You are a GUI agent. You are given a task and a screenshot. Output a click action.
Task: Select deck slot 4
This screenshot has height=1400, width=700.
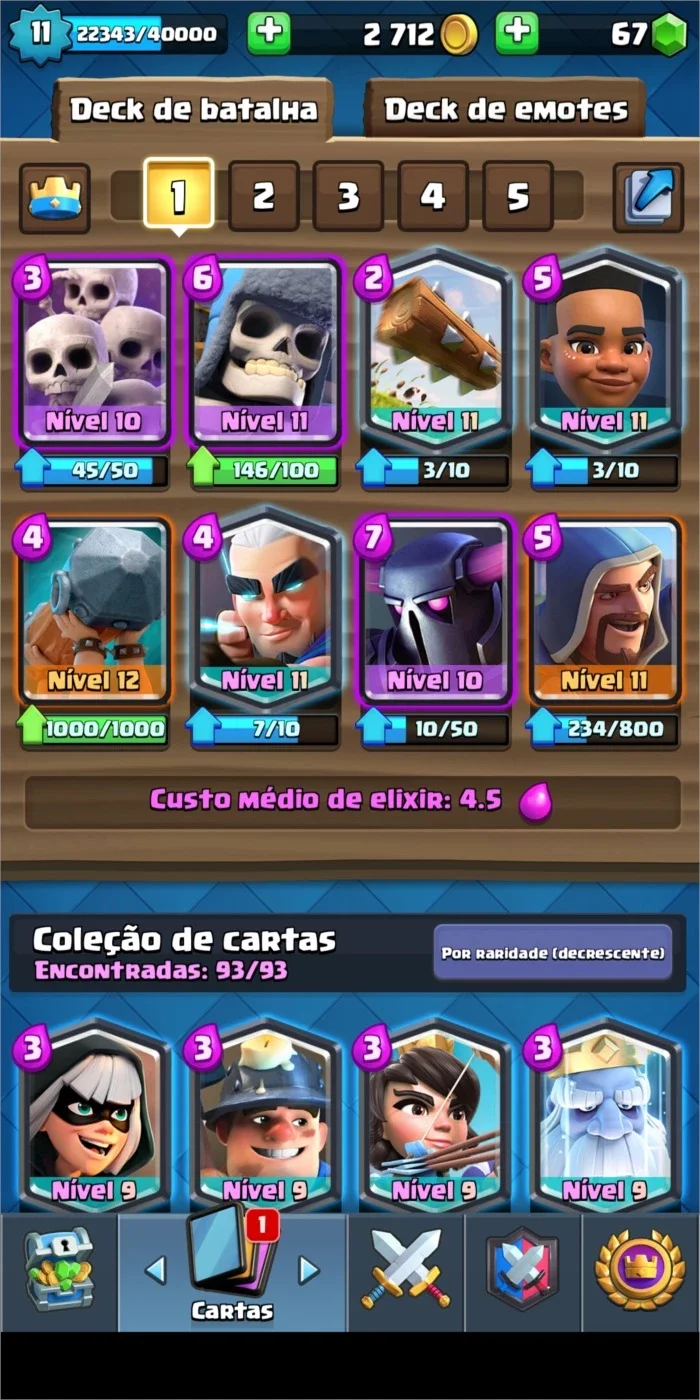(x=432, y=197)
